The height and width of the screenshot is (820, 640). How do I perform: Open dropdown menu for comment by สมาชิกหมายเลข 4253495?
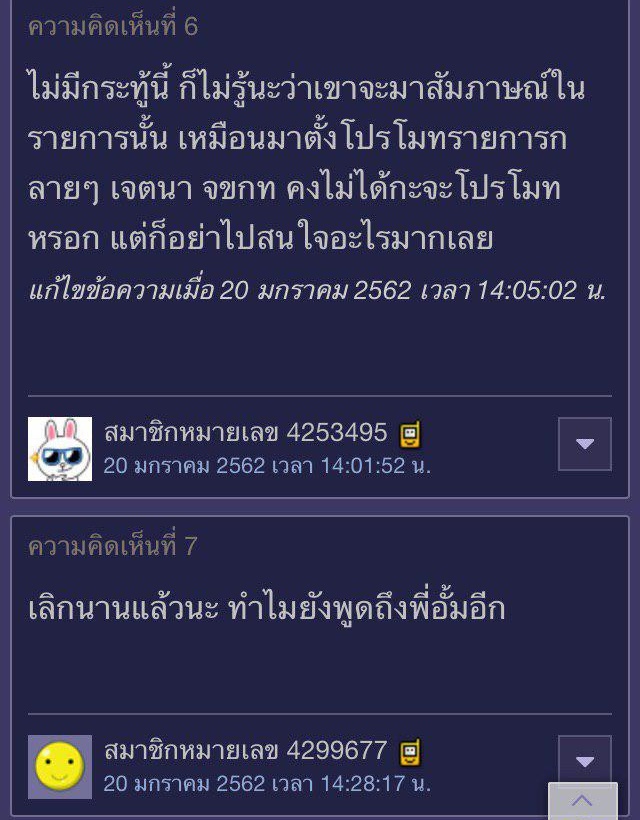pos(584,444)
